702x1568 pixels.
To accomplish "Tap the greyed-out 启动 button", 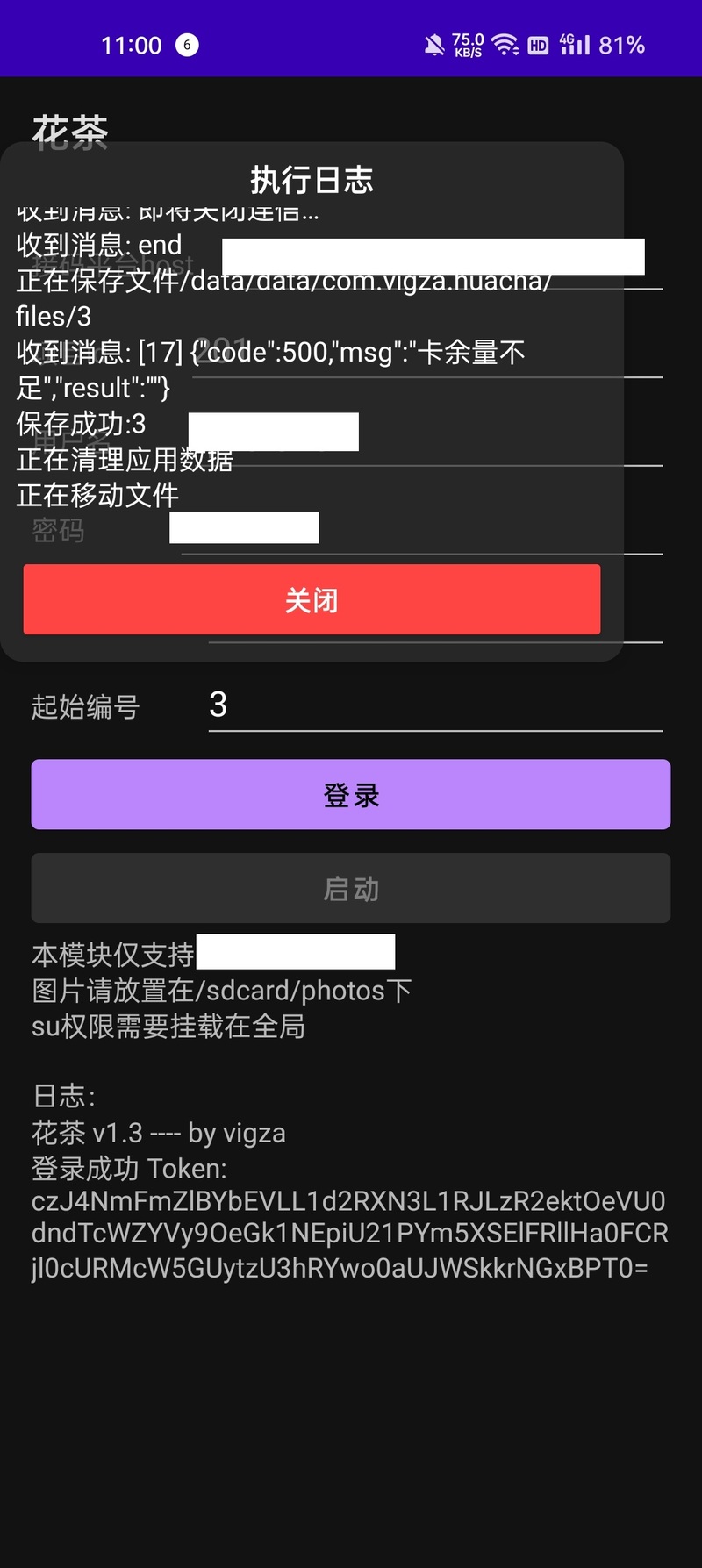I will pos(351,888).
